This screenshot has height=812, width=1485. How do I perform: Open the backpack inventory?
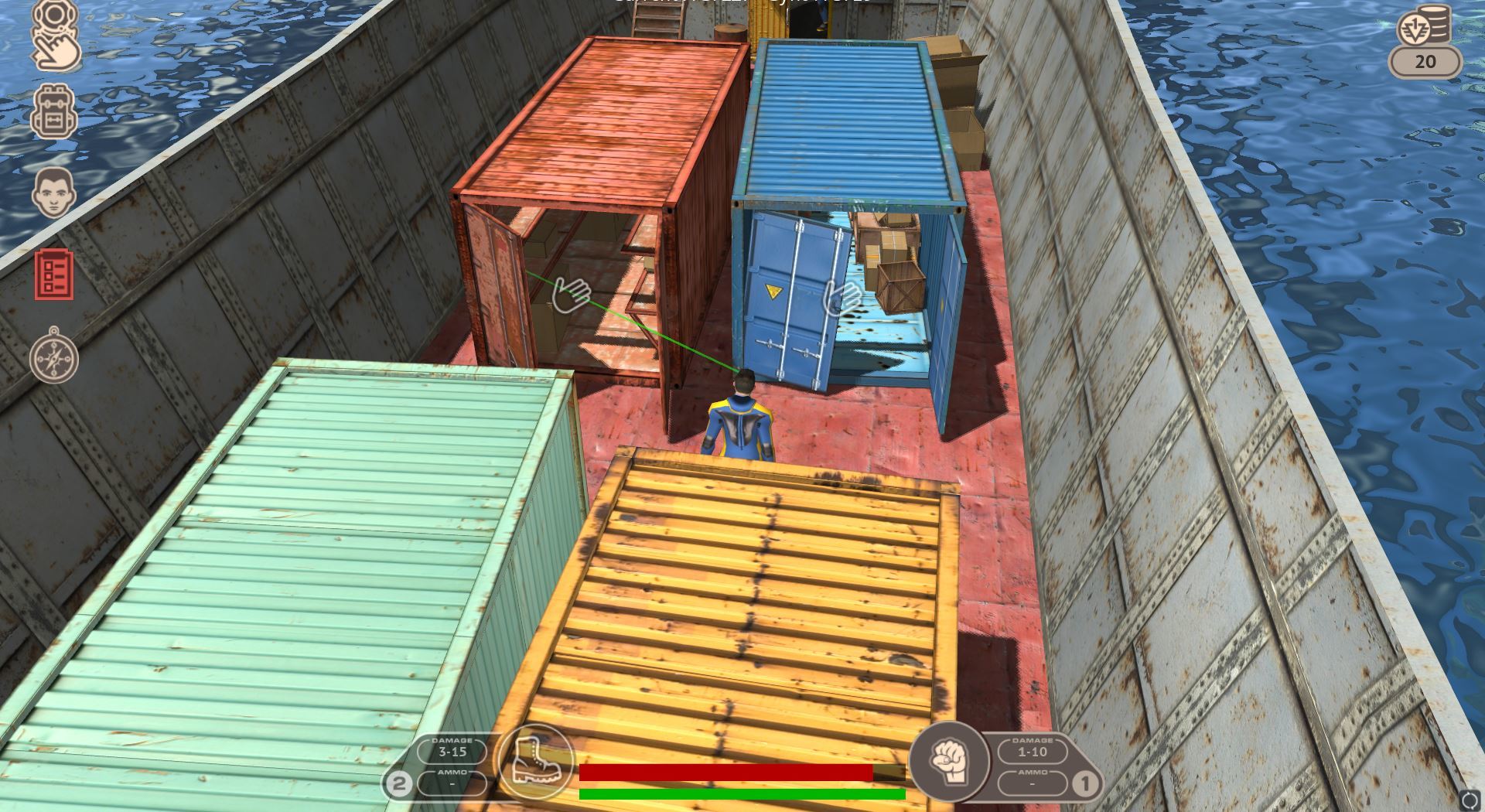(54, 112)
